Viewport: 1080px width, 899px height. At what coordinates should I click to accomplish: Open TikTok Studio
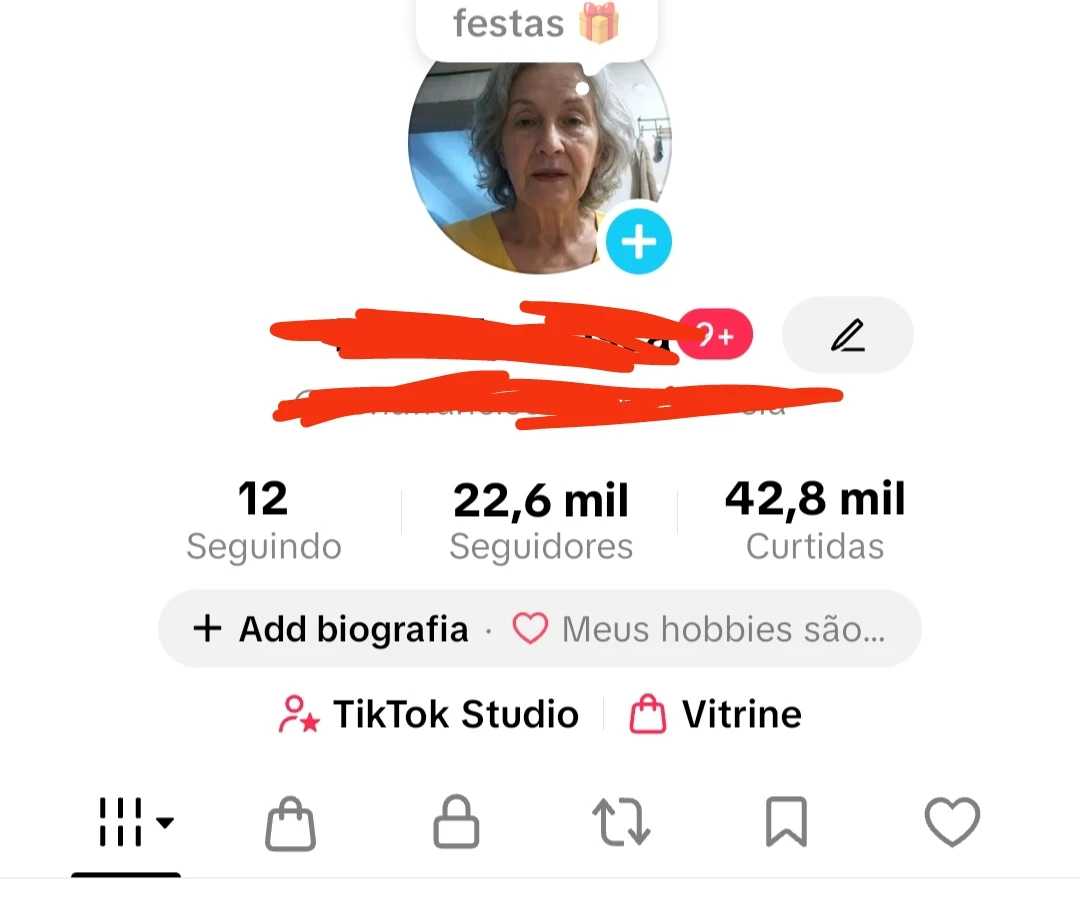pyautogui.click(x=429, y=715)
